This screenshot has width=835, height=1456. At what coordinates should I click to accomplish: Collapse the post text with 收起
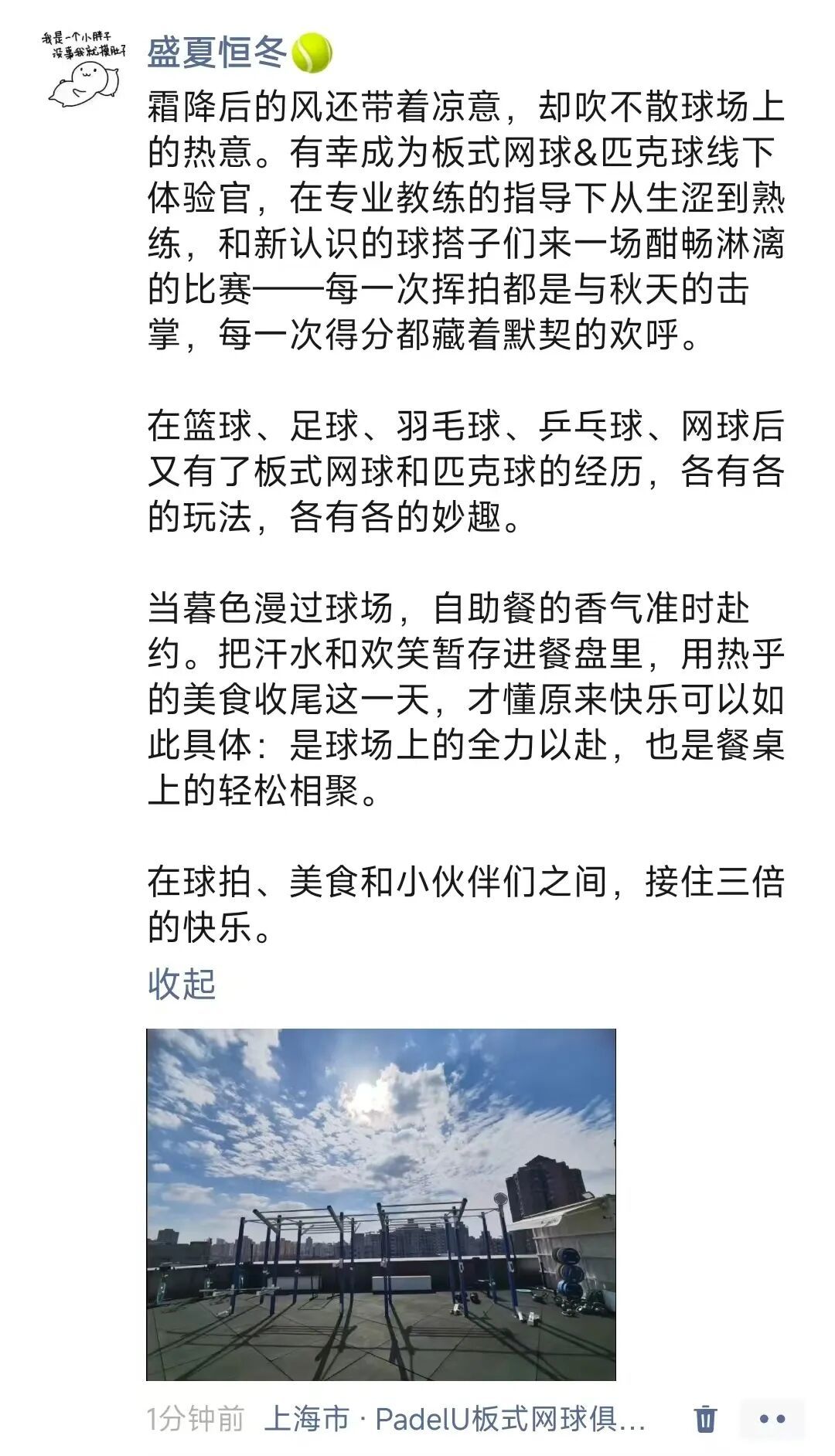pos(182,983)
